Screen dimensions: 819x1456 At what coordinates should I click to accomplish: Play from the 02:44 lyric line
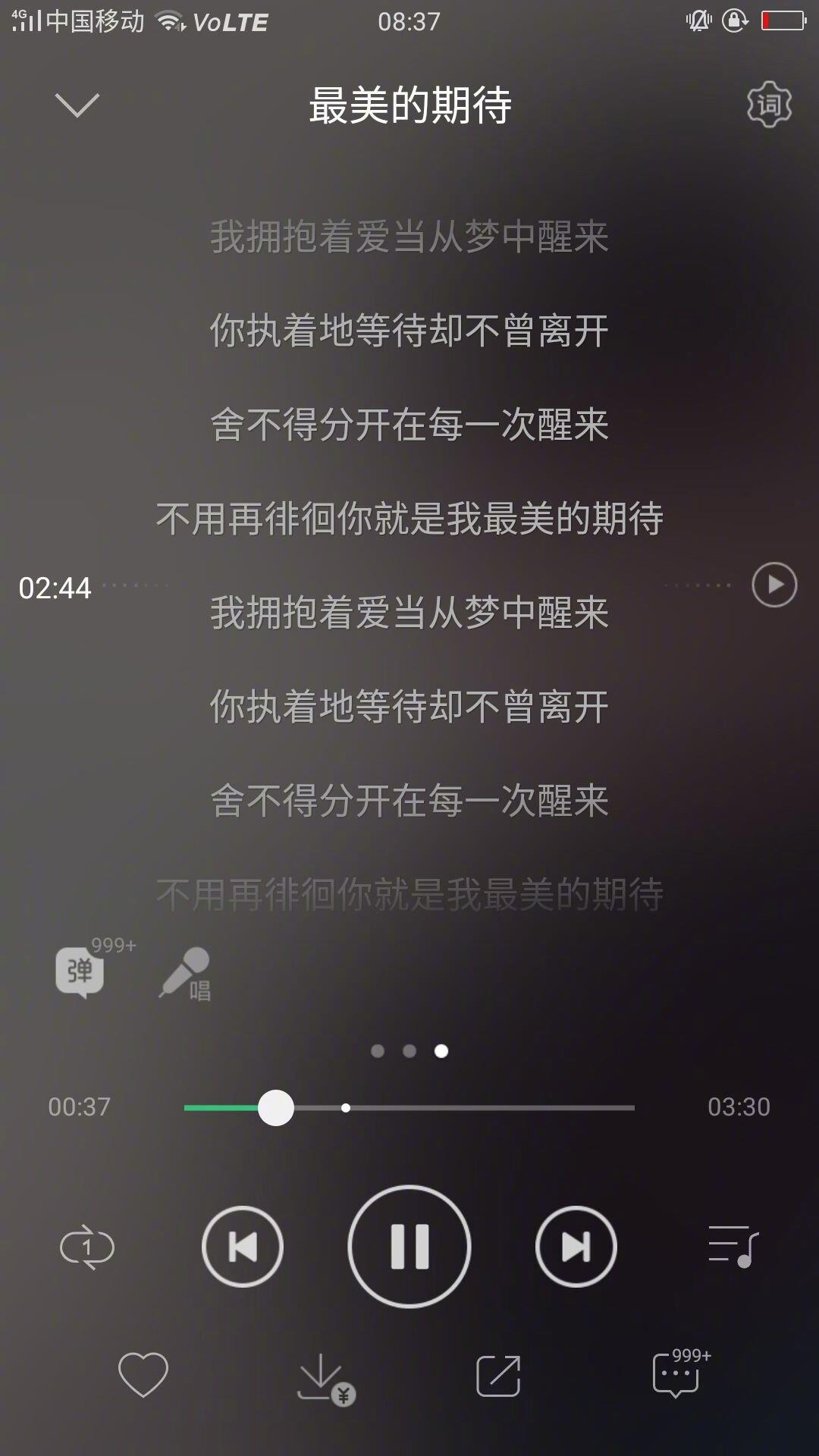[774, 585]
